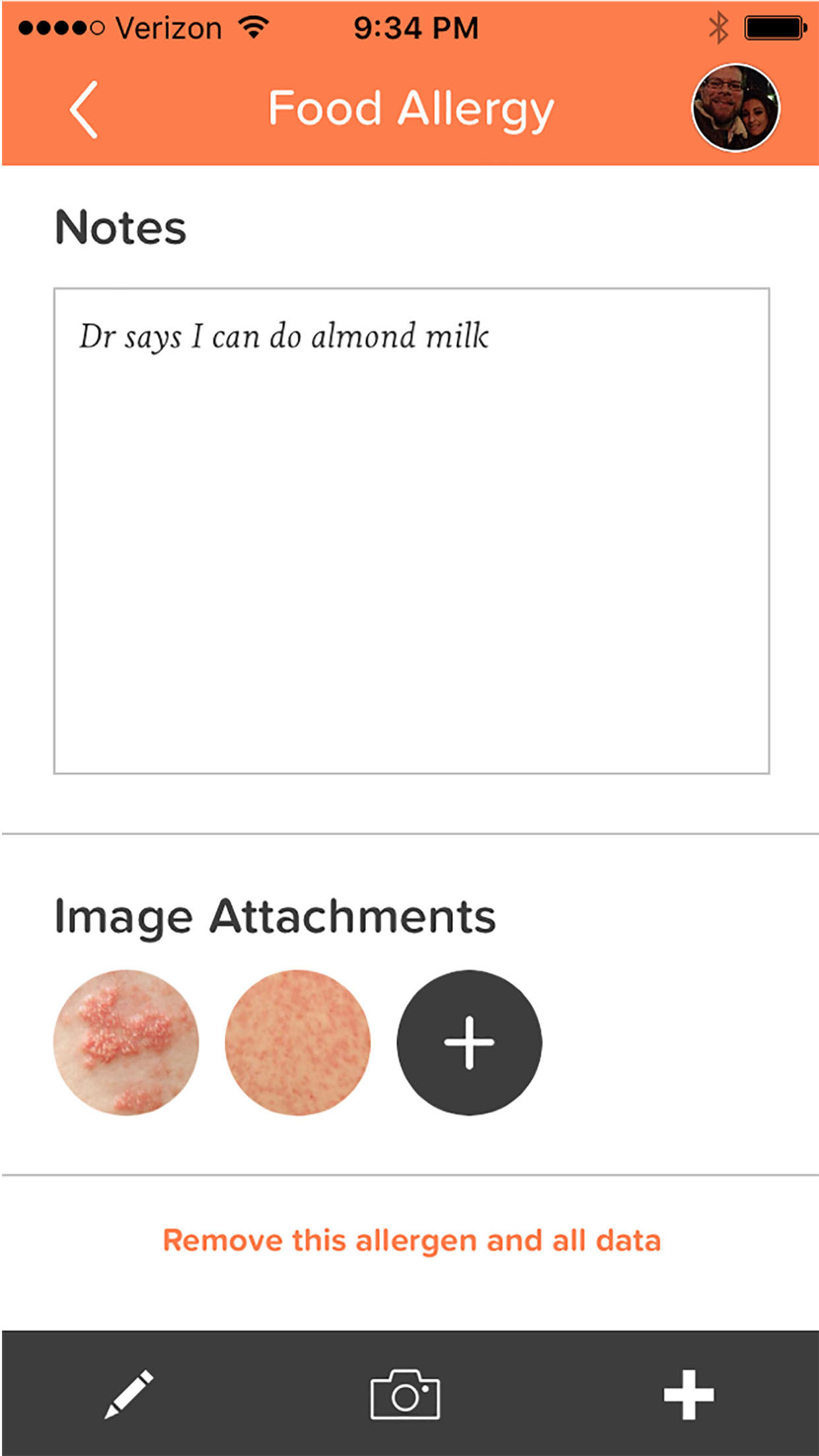This screenshot has width=819, height=1456.
Task: Tap the Notes section heading
Action: [x=121, y=227]
